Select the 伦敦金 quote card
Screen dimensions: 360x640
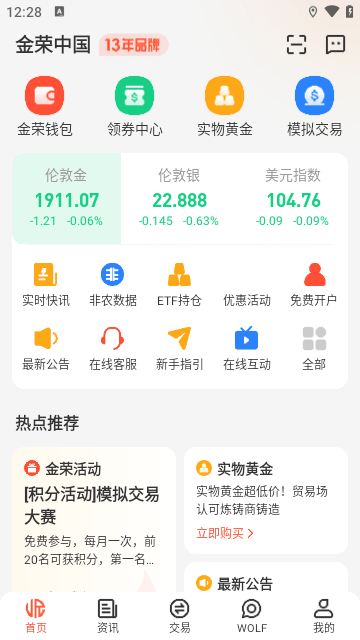point(67,199)
